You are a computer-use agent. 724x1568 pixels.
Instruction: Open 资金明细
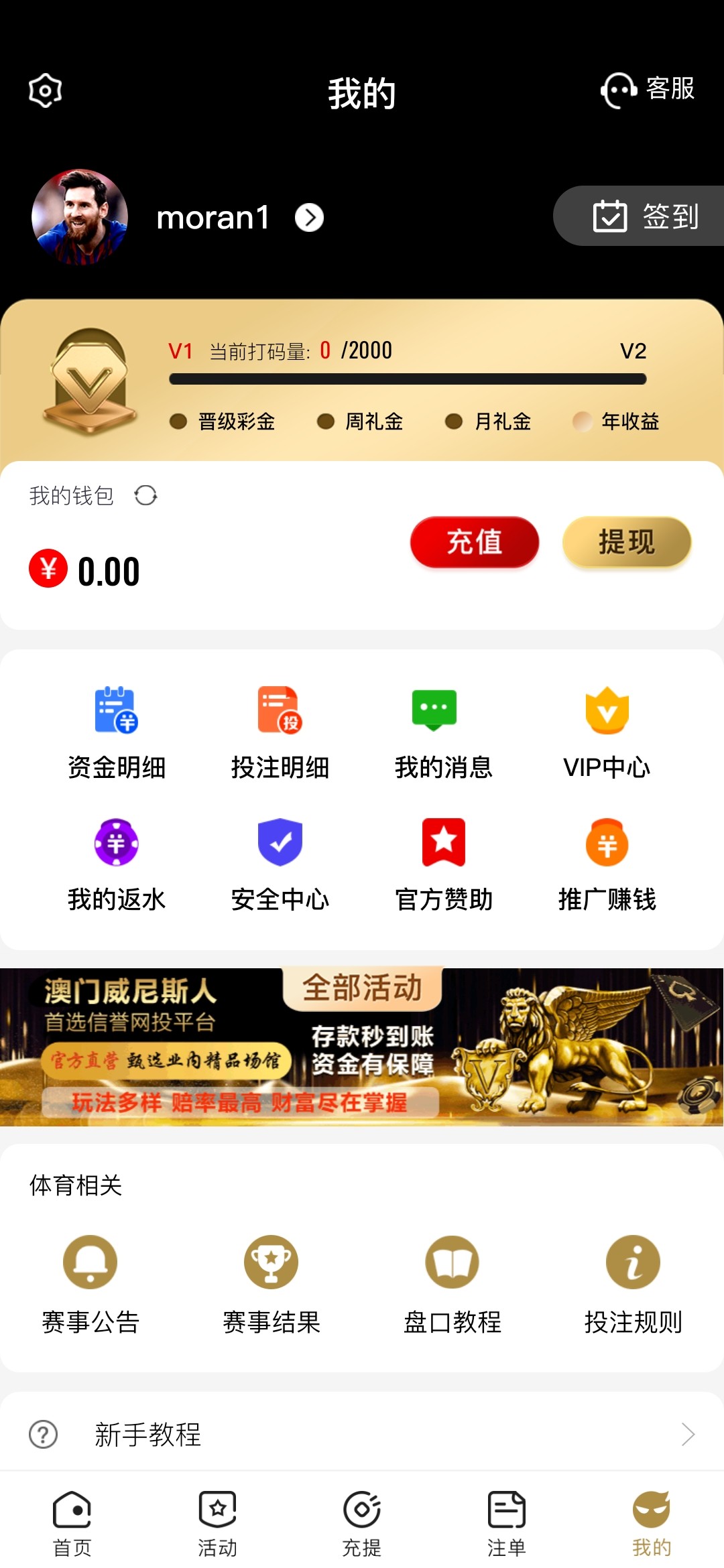117,732
